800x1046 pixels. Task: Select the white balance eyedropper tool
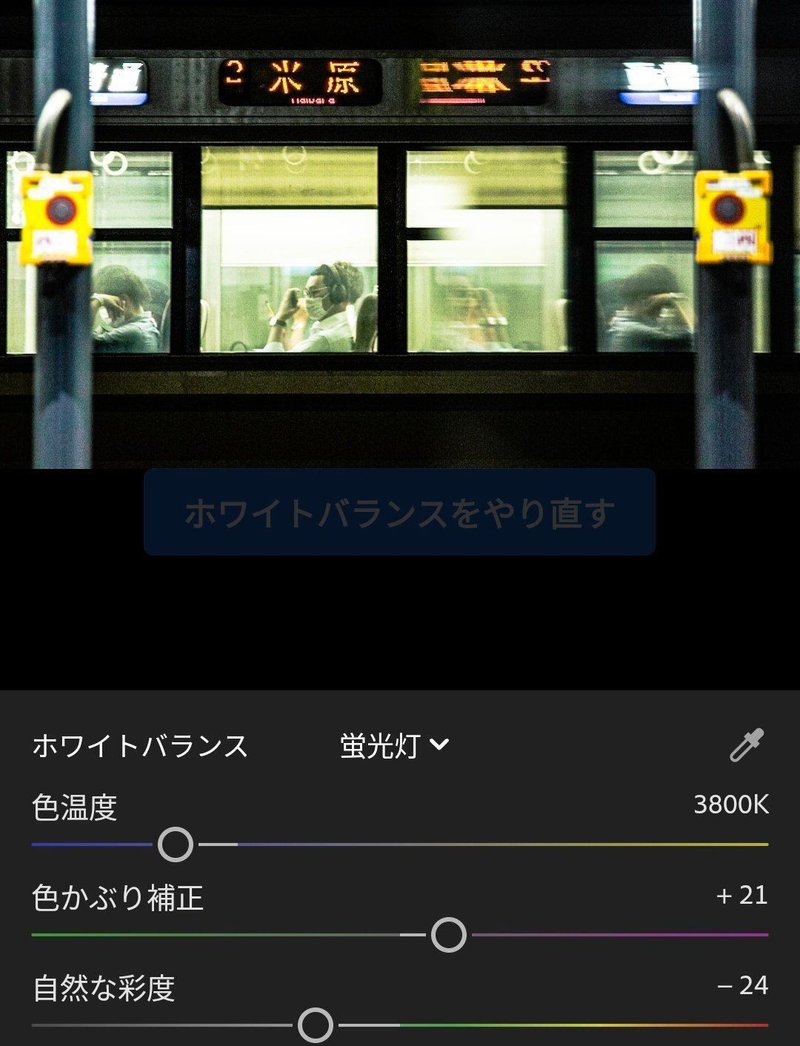tap(746, 745)
